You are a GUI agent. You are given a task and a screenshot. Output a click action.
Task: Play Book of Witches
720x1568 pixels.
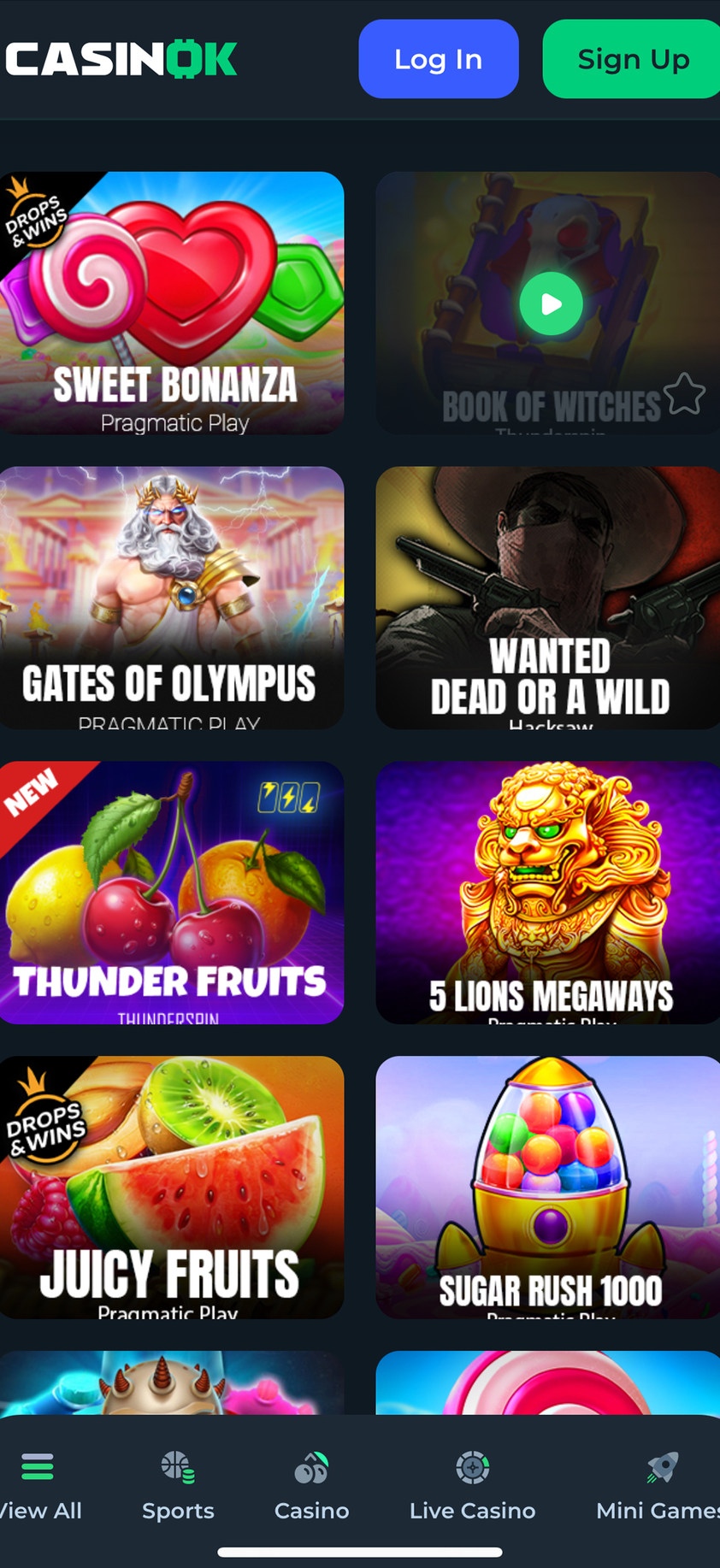tap(552, 304)
